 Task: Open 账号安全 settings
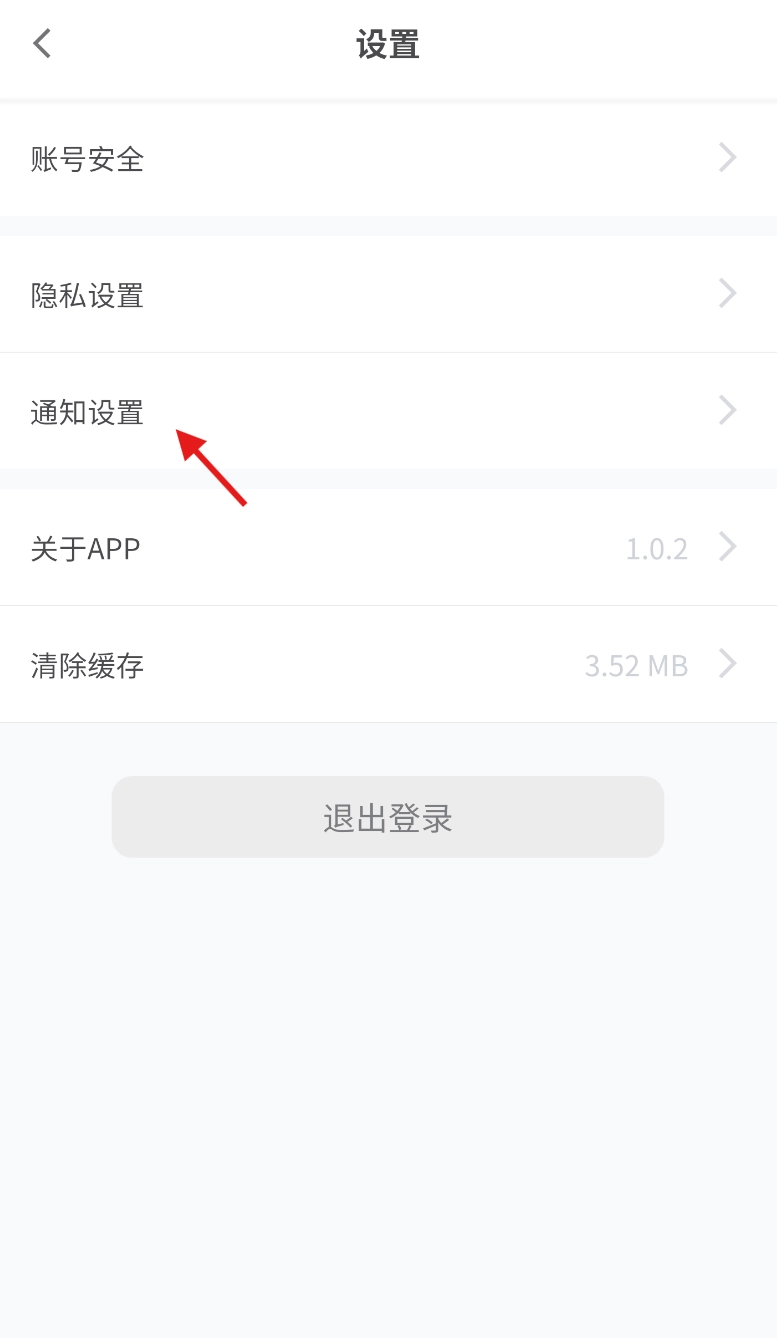[x=388, y=158]
